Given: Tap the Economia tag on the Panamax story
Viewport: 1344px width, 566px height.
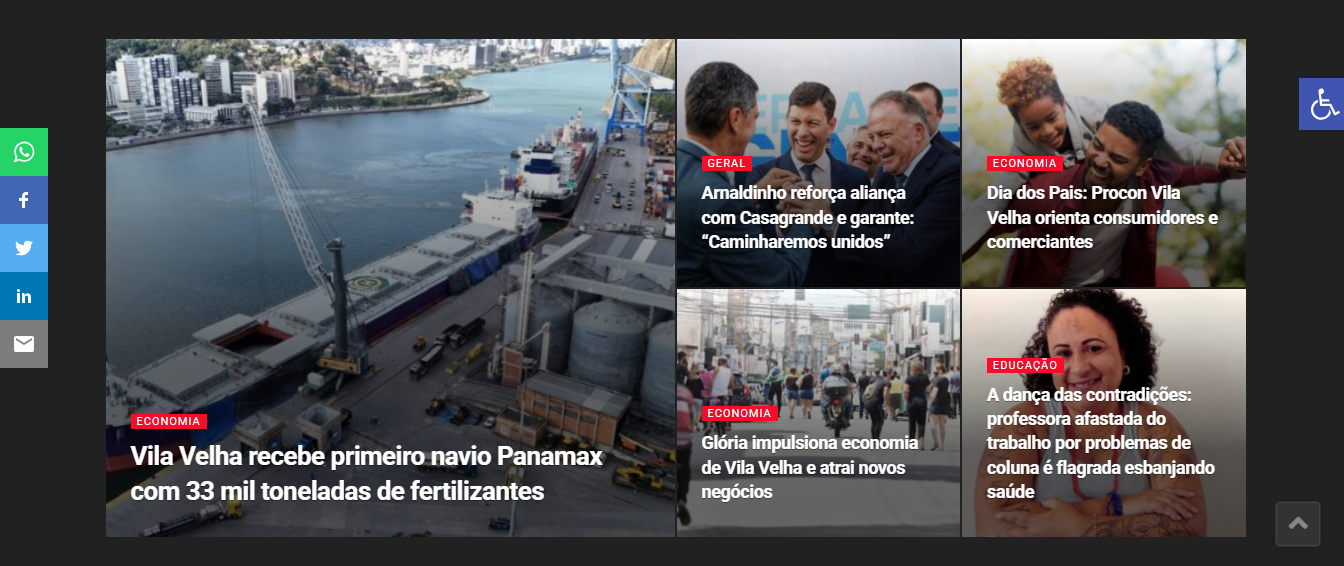Looking at the screenshot, I should pos(168,421).
